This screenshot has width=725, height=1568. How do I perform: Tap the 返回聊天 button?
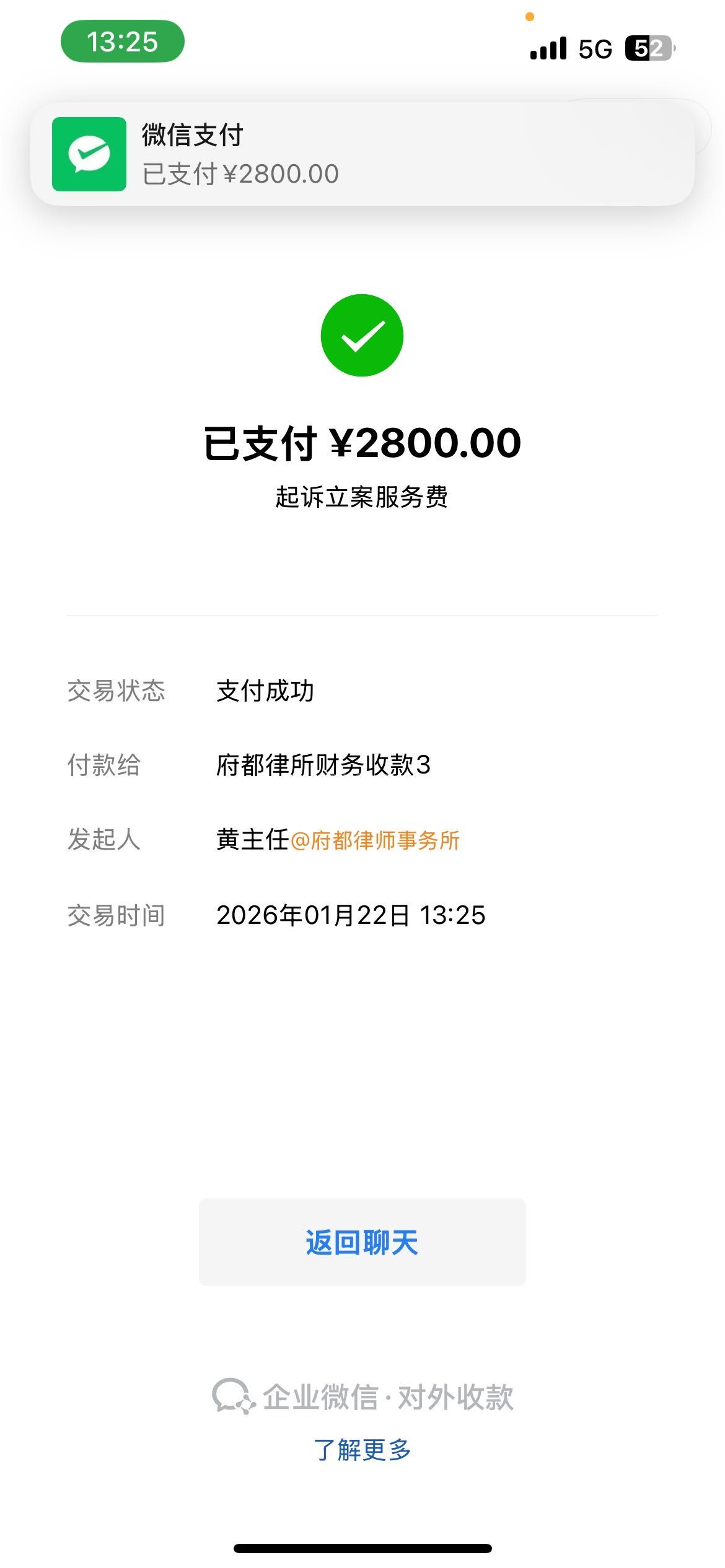click(362, 1242)
